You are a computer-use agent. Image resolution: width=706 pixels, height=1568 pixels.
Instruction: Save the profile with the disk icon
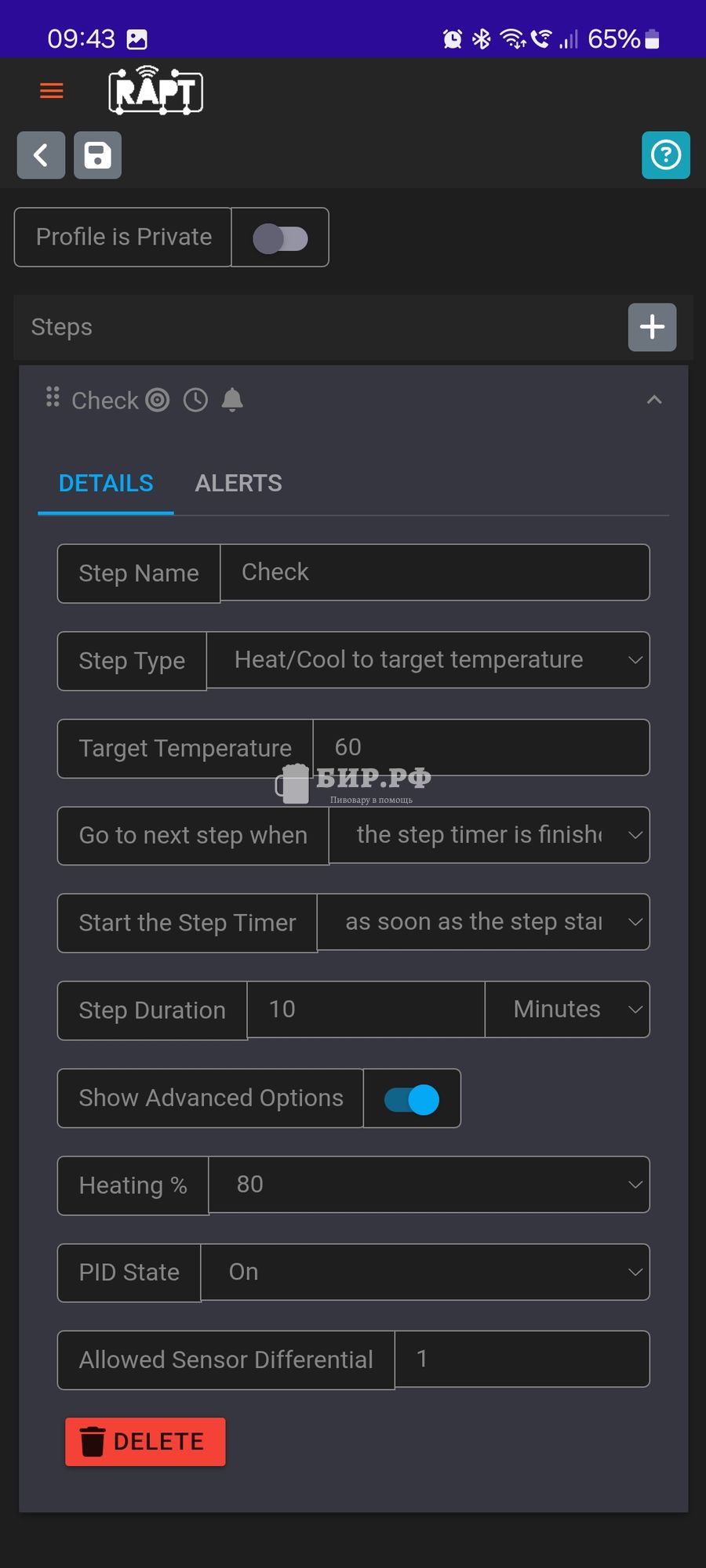pos(97,155)
